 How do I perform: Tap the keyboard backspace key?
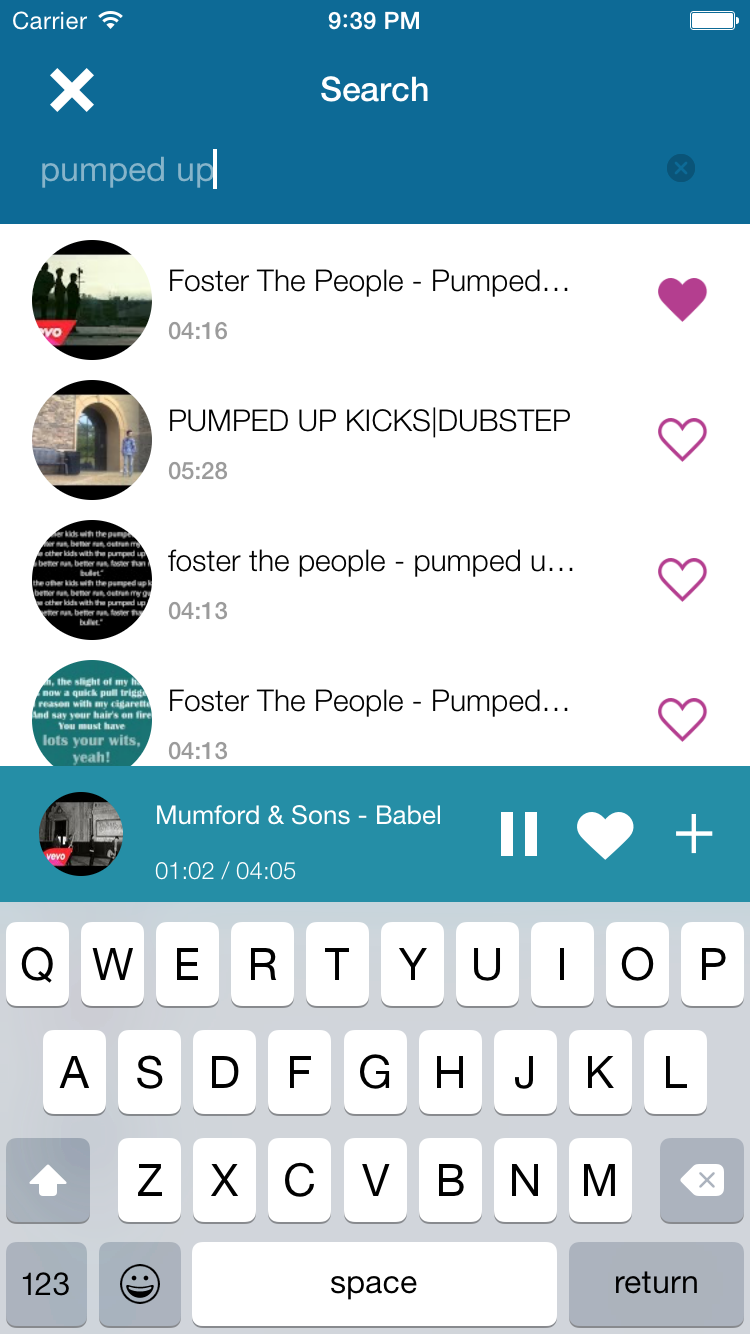point(702,1181)
